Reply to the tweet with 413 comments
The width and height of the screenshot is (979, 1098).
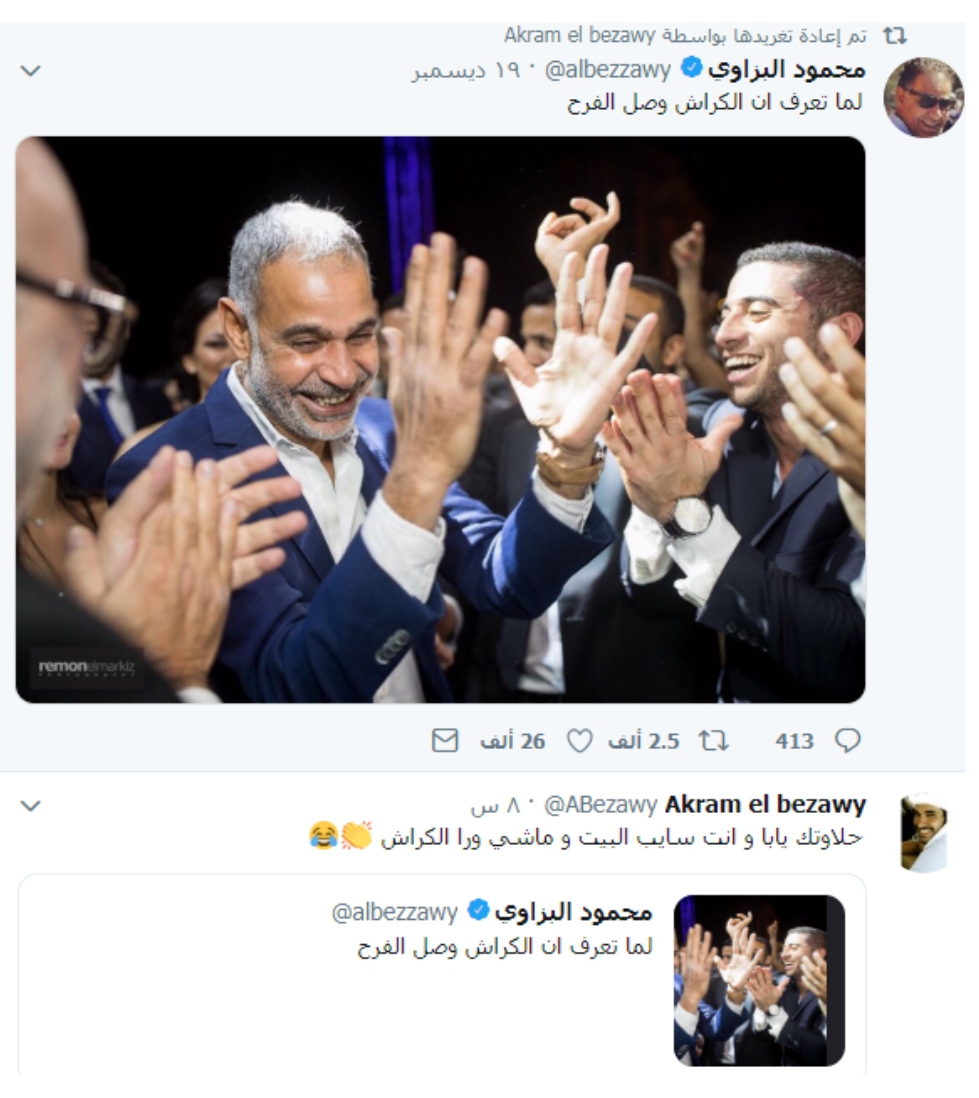tap(847, 741)
